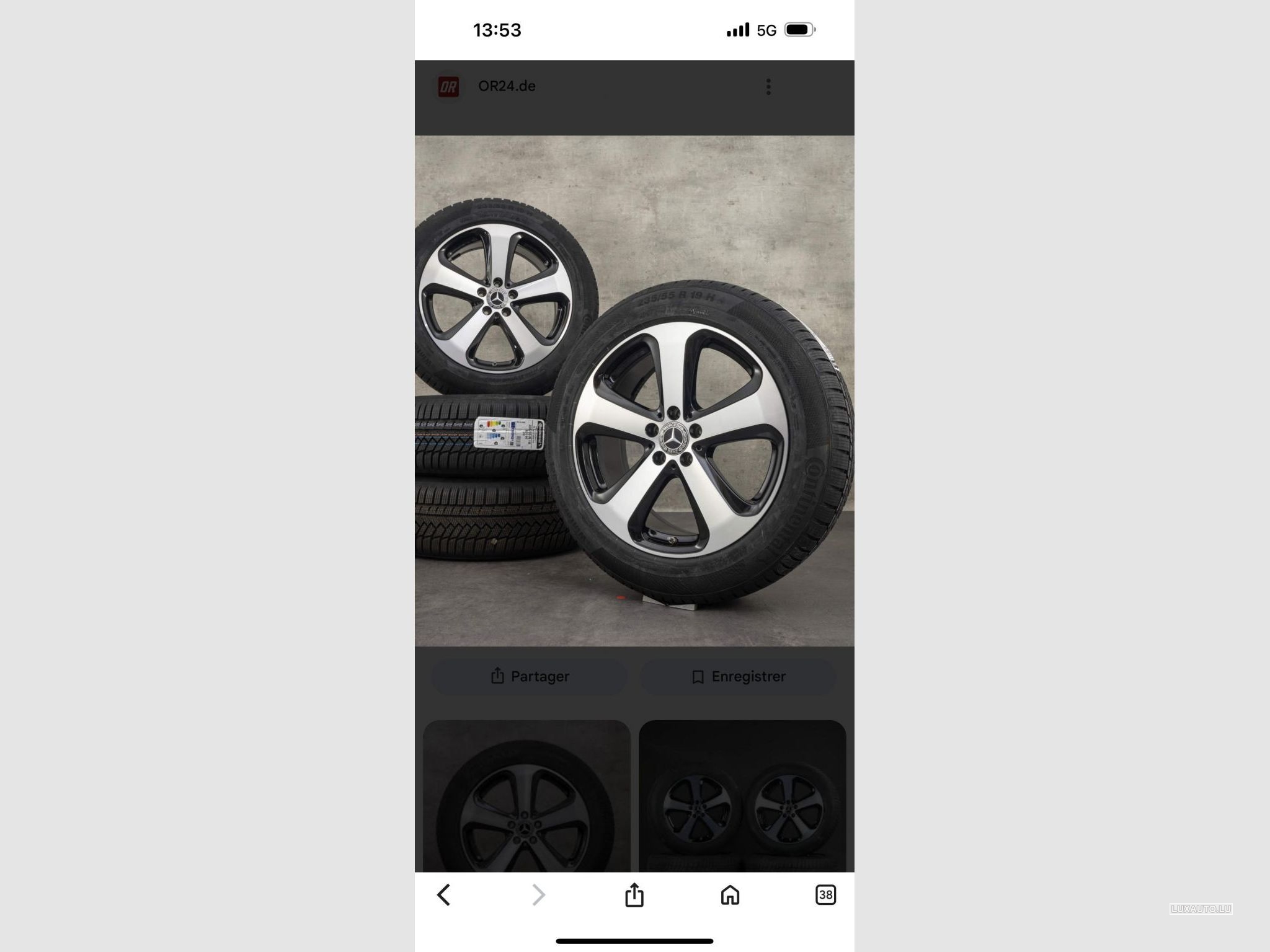The image size is (1270, 952).
Task: Go back to the previous page
Action: 443,895
